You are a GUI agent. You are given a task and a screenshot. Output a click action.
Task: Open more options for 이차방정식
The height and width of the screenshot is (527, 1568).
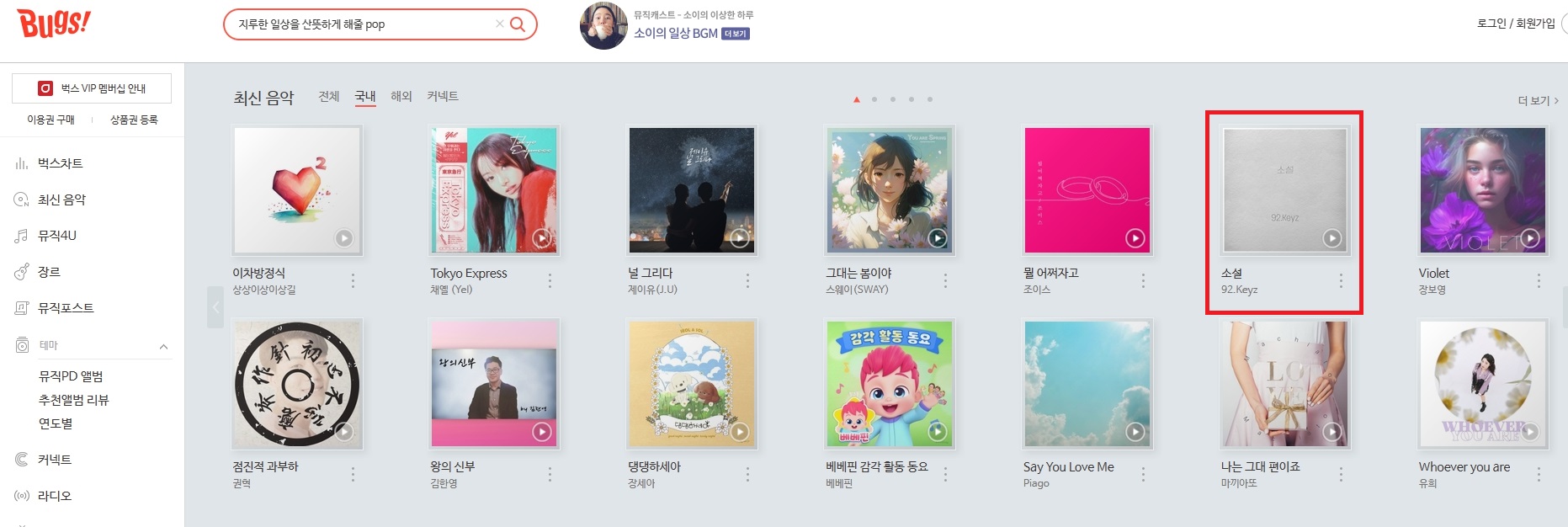tap(353, 281)
